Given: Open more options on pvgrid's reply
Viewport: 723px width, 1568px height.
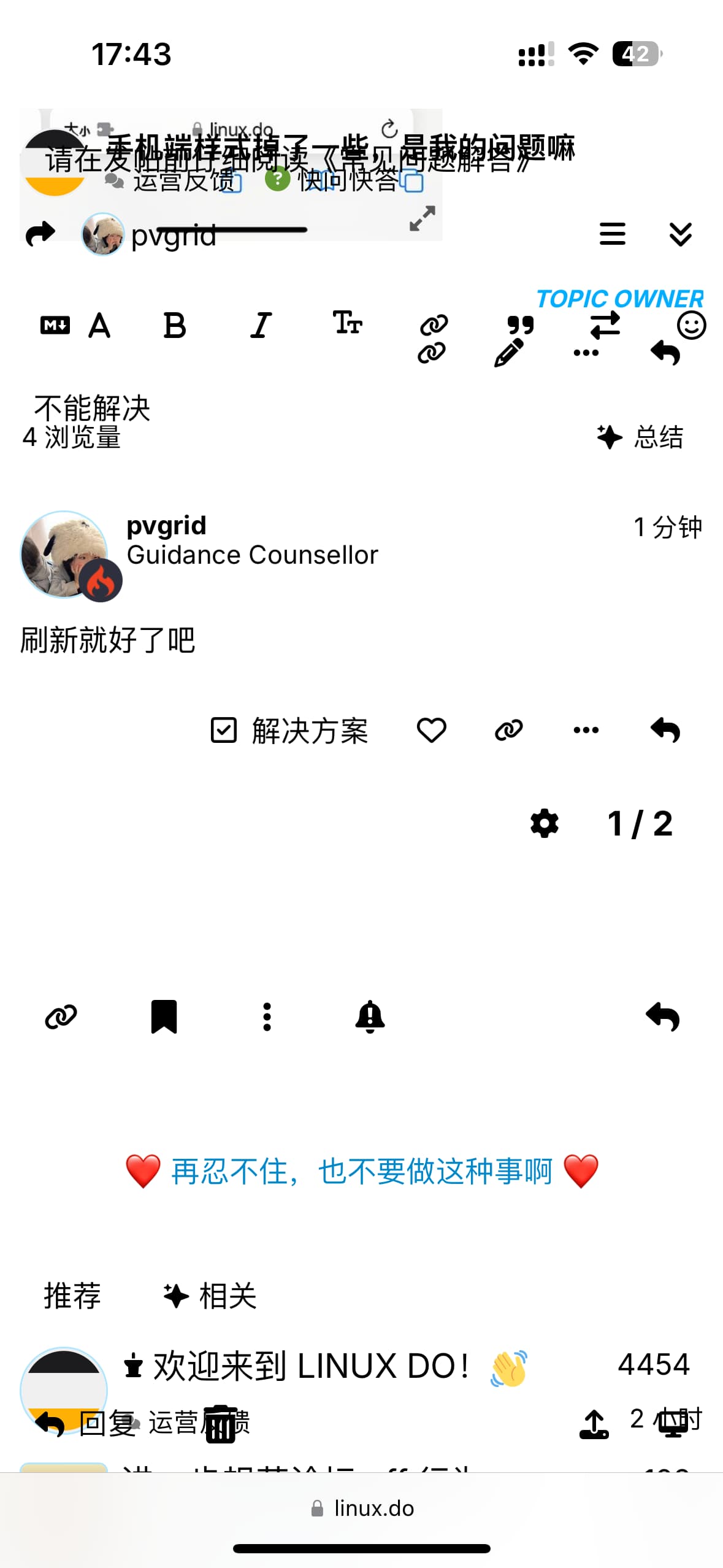Looking at the screenshot, I should 586,730.
